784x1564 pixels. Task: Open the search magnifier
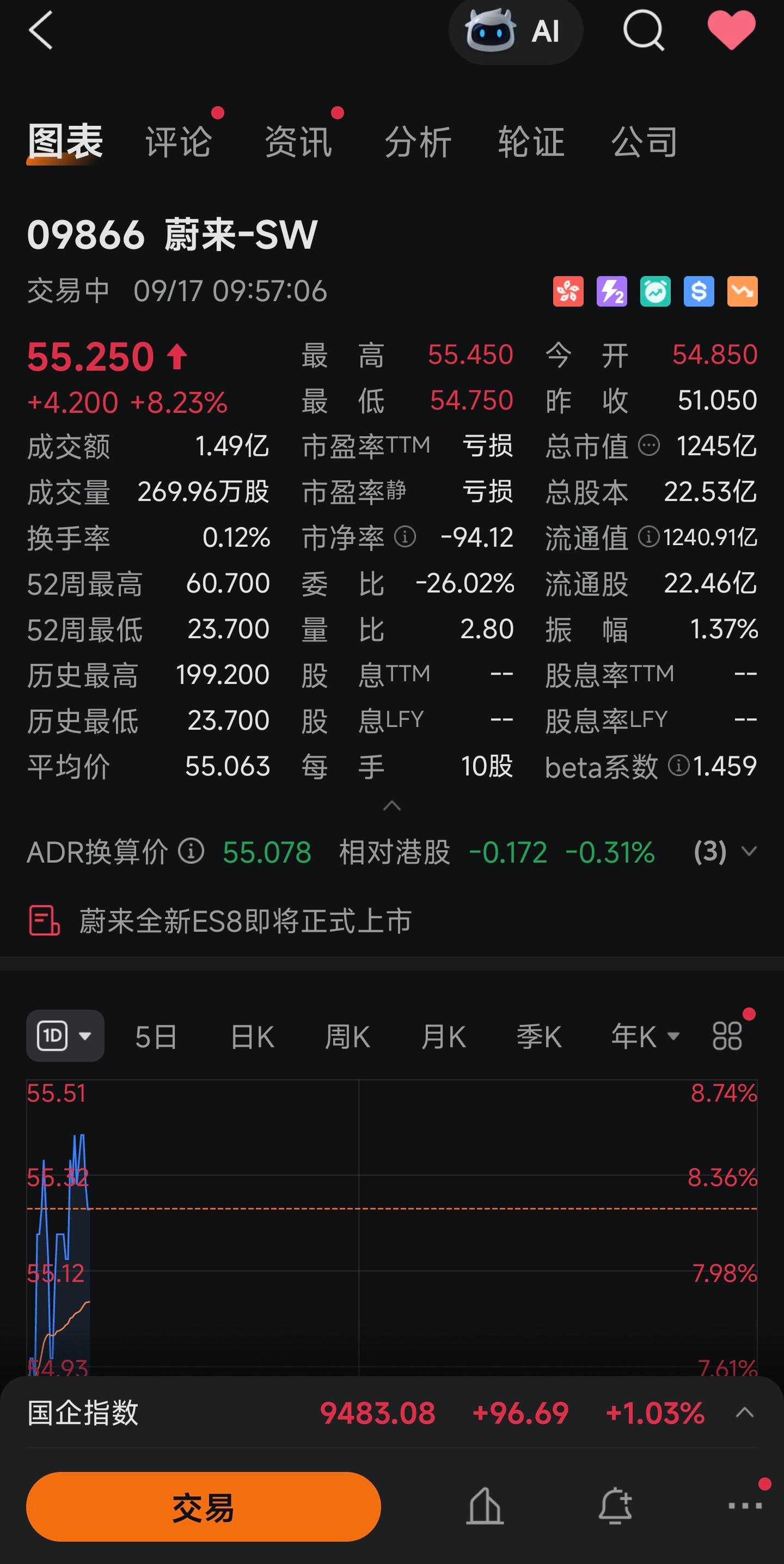pyautogui.click(x=644, y=30)
